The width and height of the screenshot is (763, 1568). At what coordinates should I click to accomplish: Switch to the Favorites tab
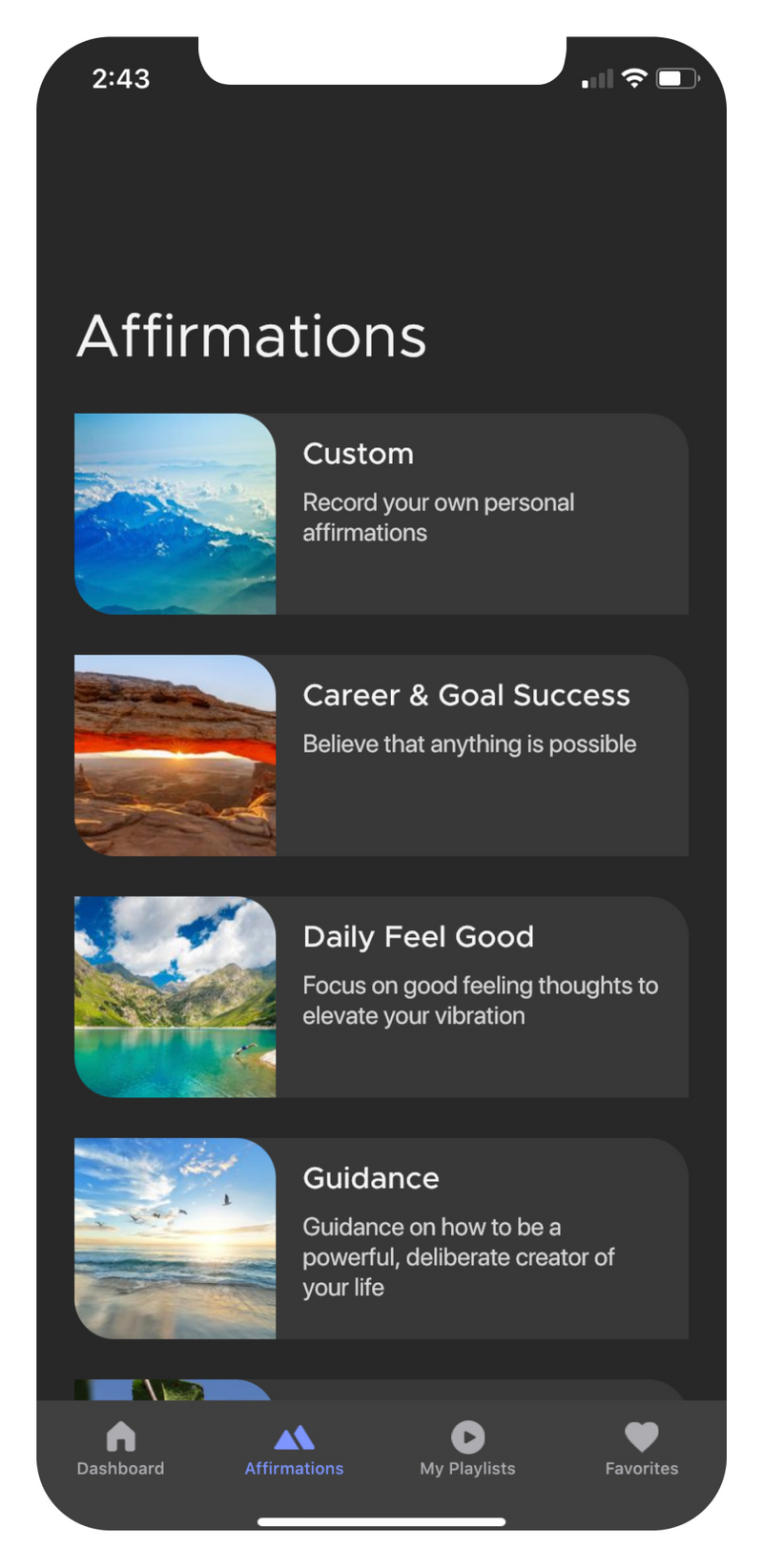coord(641,1449)
